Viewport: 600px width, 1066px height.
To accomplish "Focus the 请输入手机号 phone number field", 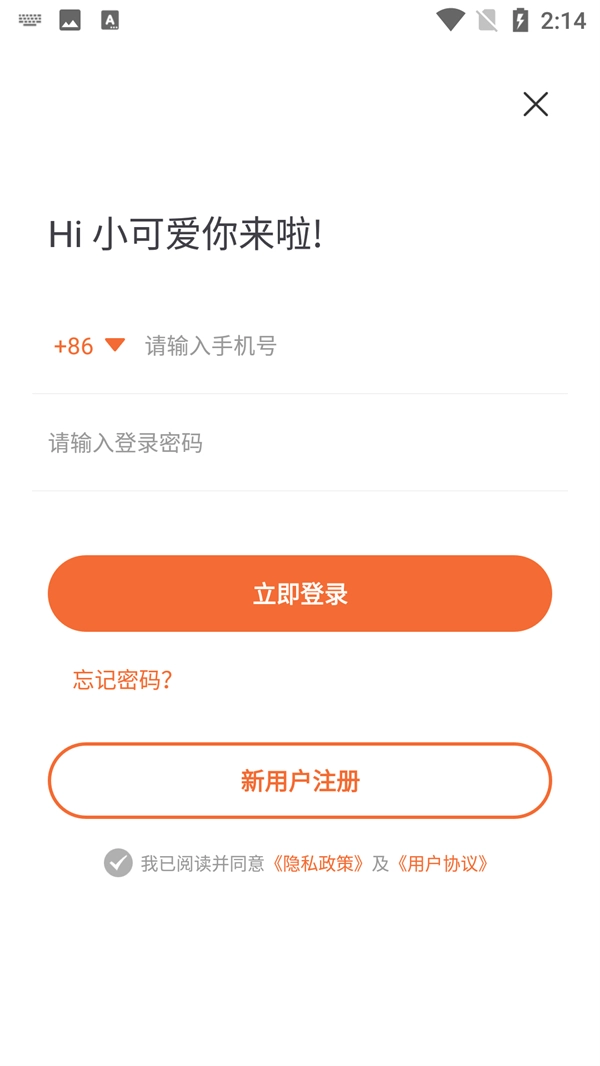I will [350, 346].
